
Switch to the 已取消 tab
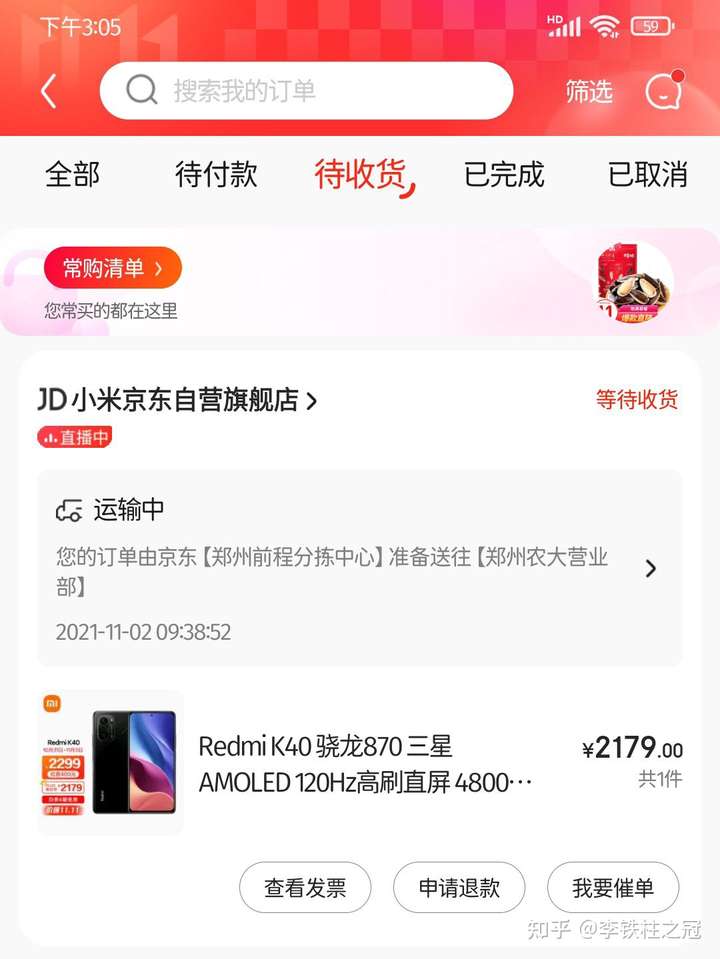coord(646,173)
